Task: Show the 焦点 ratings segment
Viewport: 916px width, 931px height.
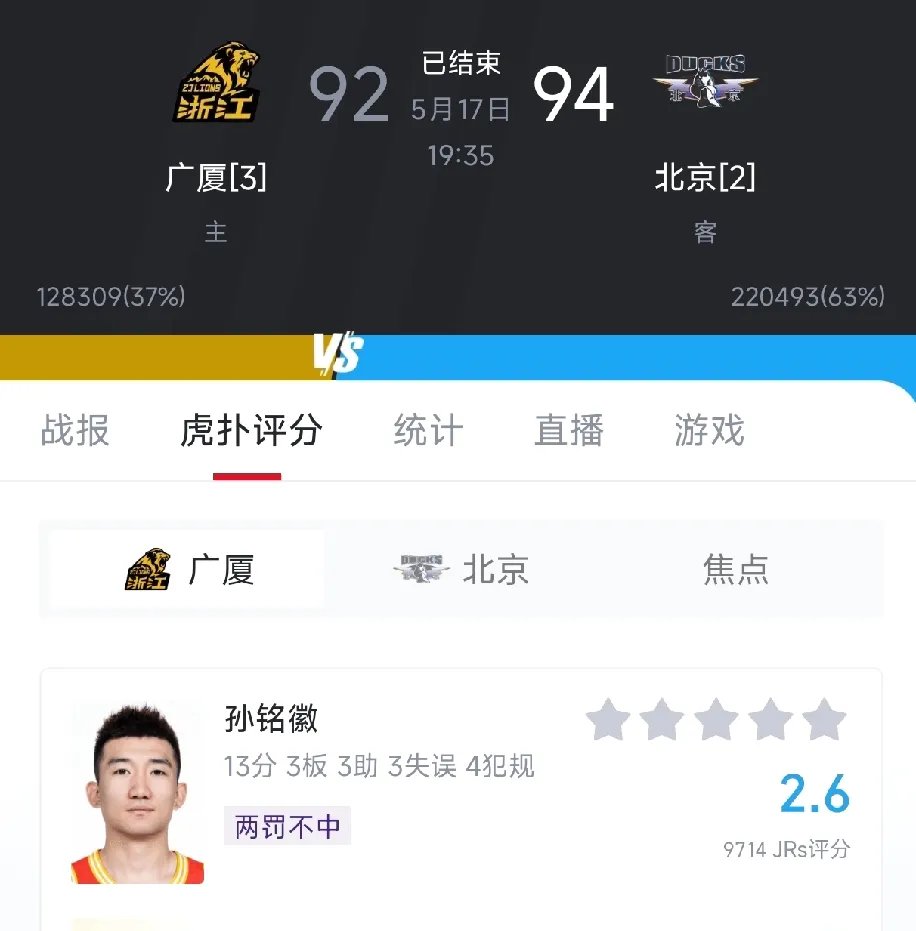Action: tap(735, 570)
